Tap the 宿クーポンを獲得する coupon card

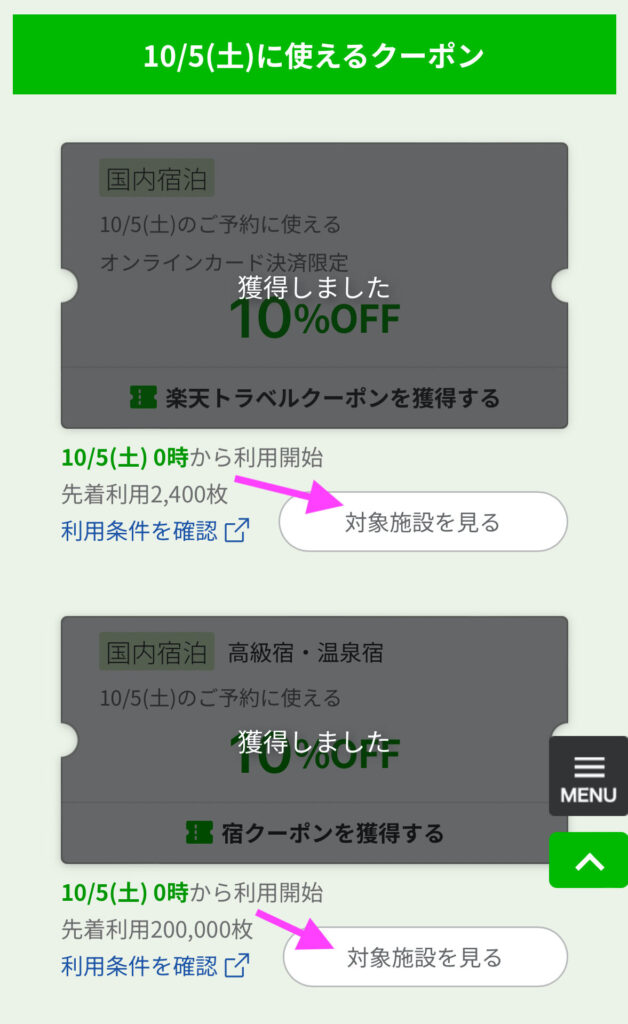pyautogui.click(x=314, y=832)
